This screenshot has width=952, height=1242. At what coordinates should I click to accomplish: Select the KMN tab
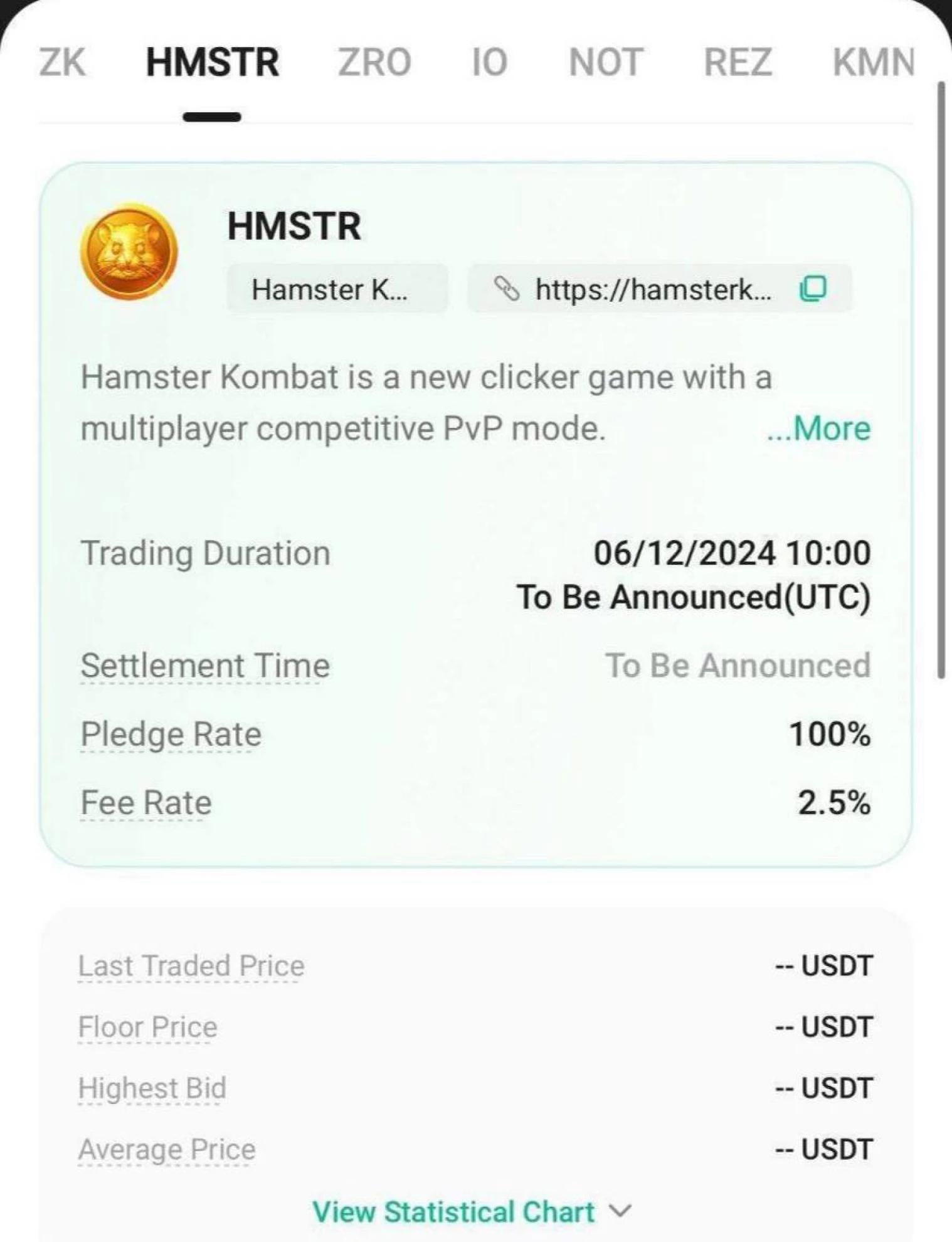click(x=873, y=62)
